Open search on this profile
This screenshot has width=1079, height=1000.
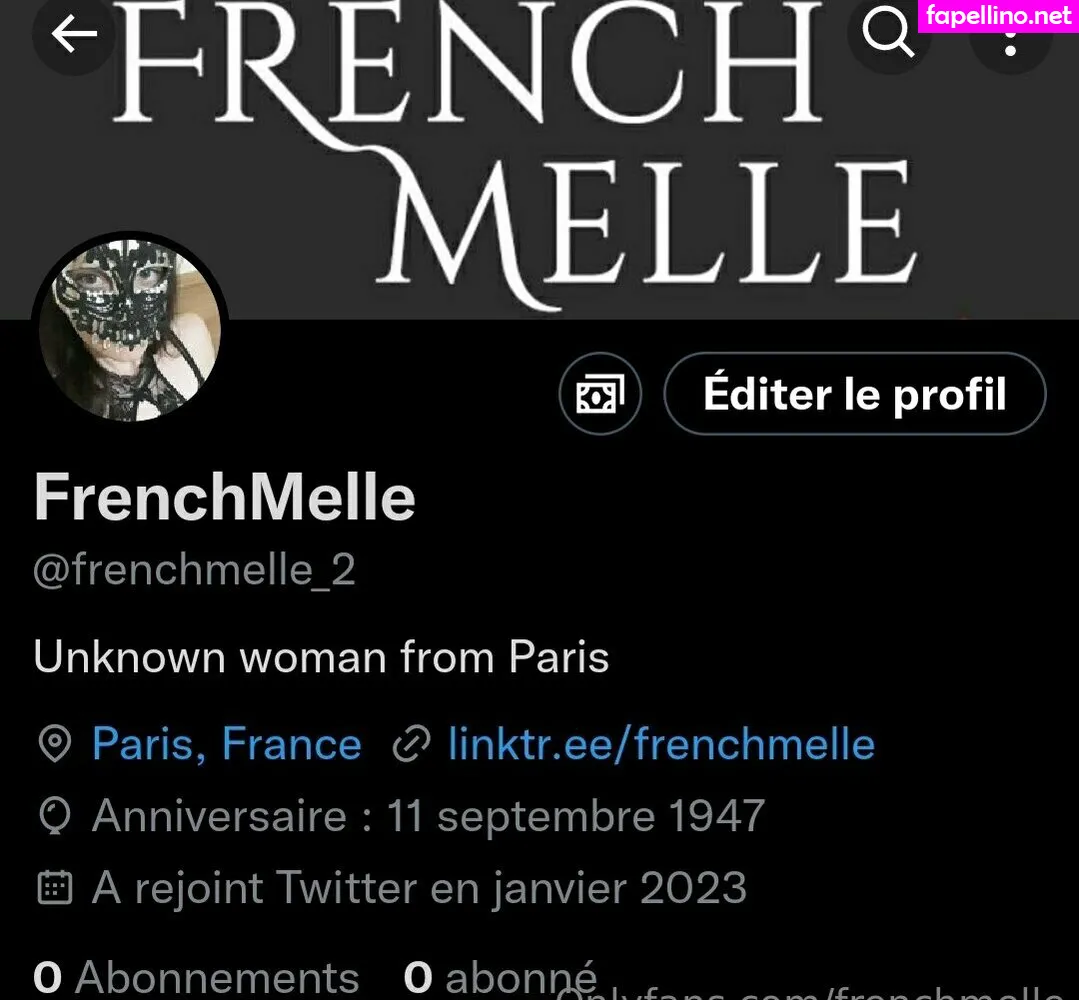(888, 35)
